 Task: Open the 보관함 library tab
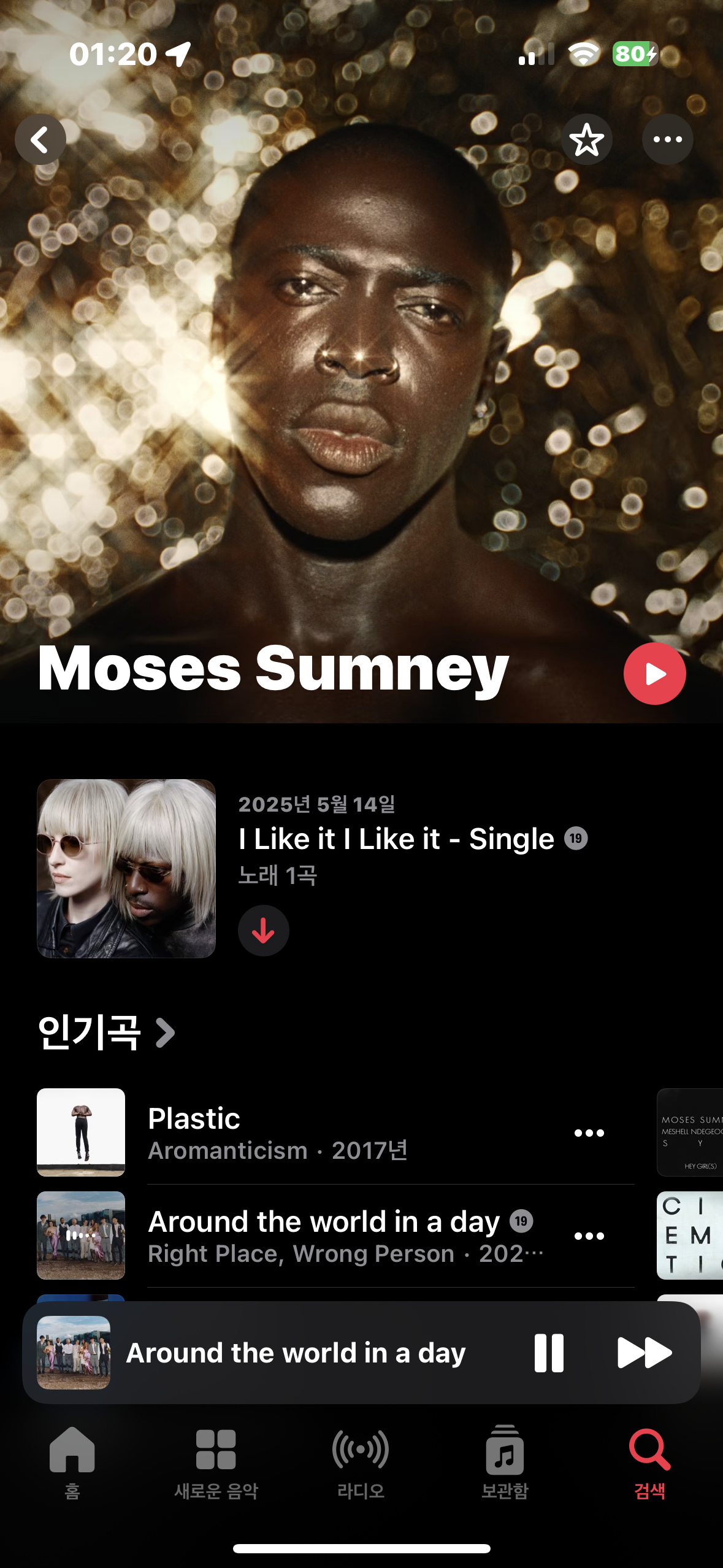tap(505, 1462)
